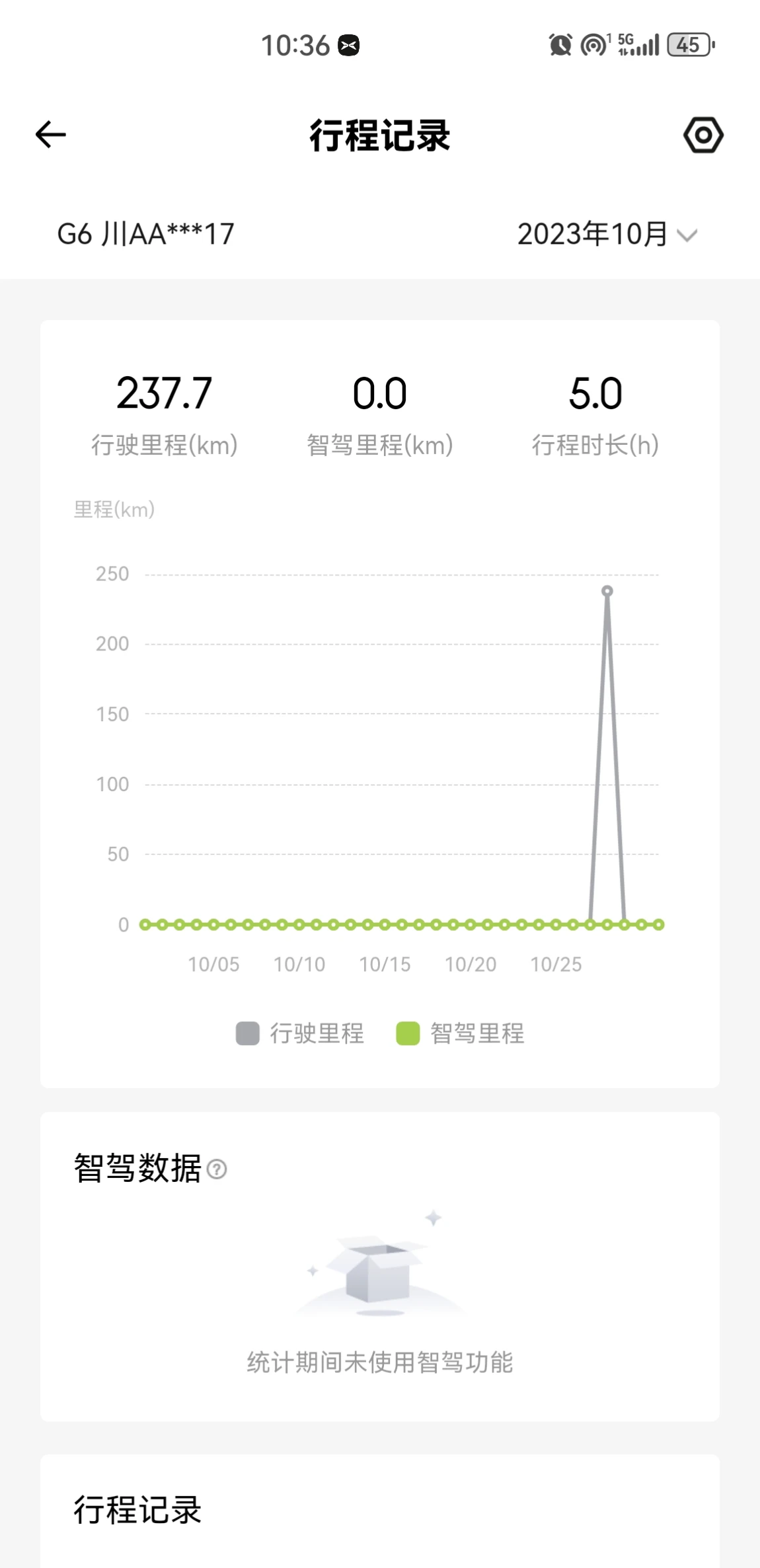Tap the 智驾里程 legend item
The width and height of the screenshot is (760, 1568).
(x=460, y=1033)
